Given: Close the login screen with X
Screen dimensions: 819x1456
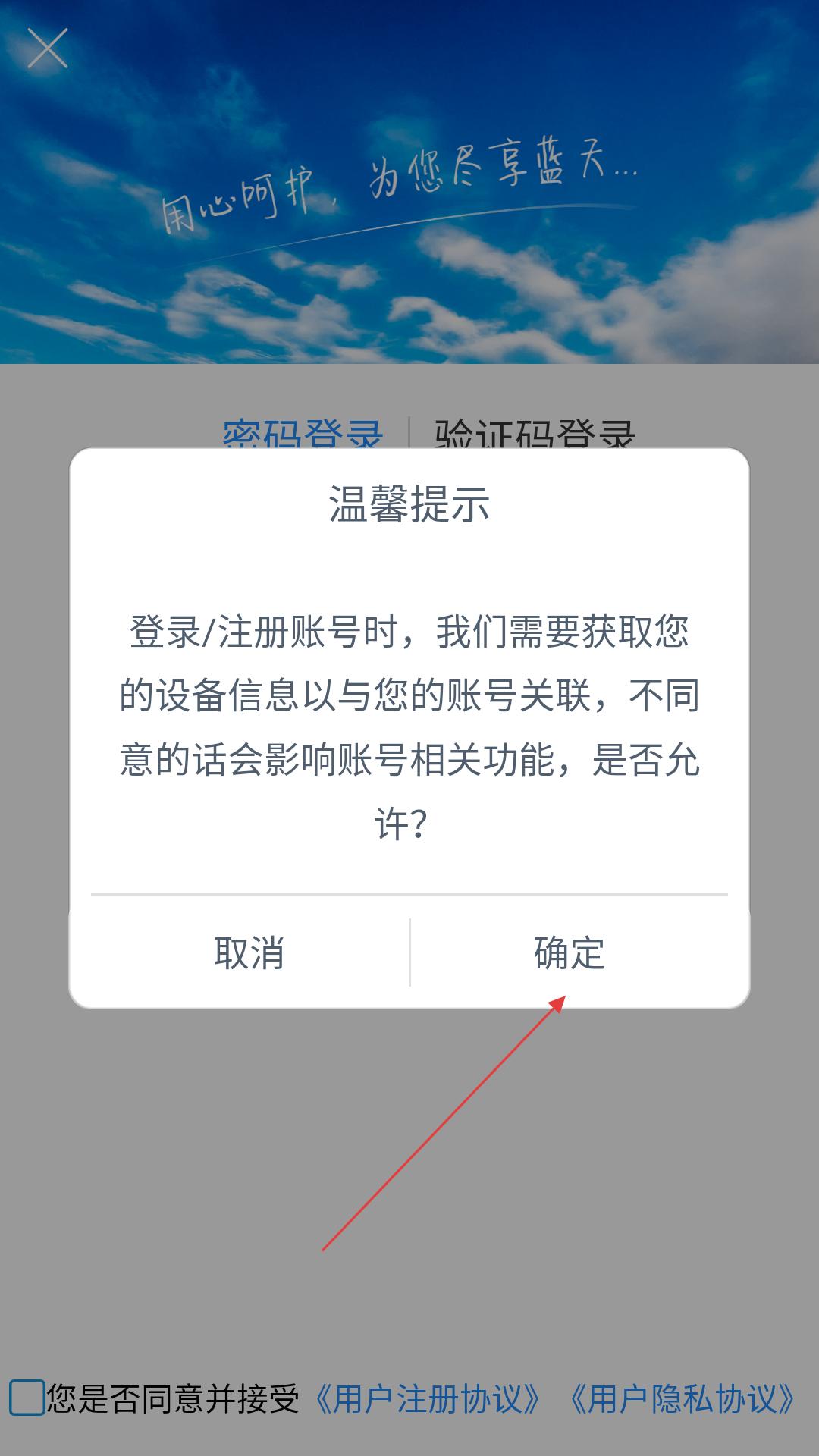Looking at the screenshot, I should pyautogui.click(x=48, y=48).
